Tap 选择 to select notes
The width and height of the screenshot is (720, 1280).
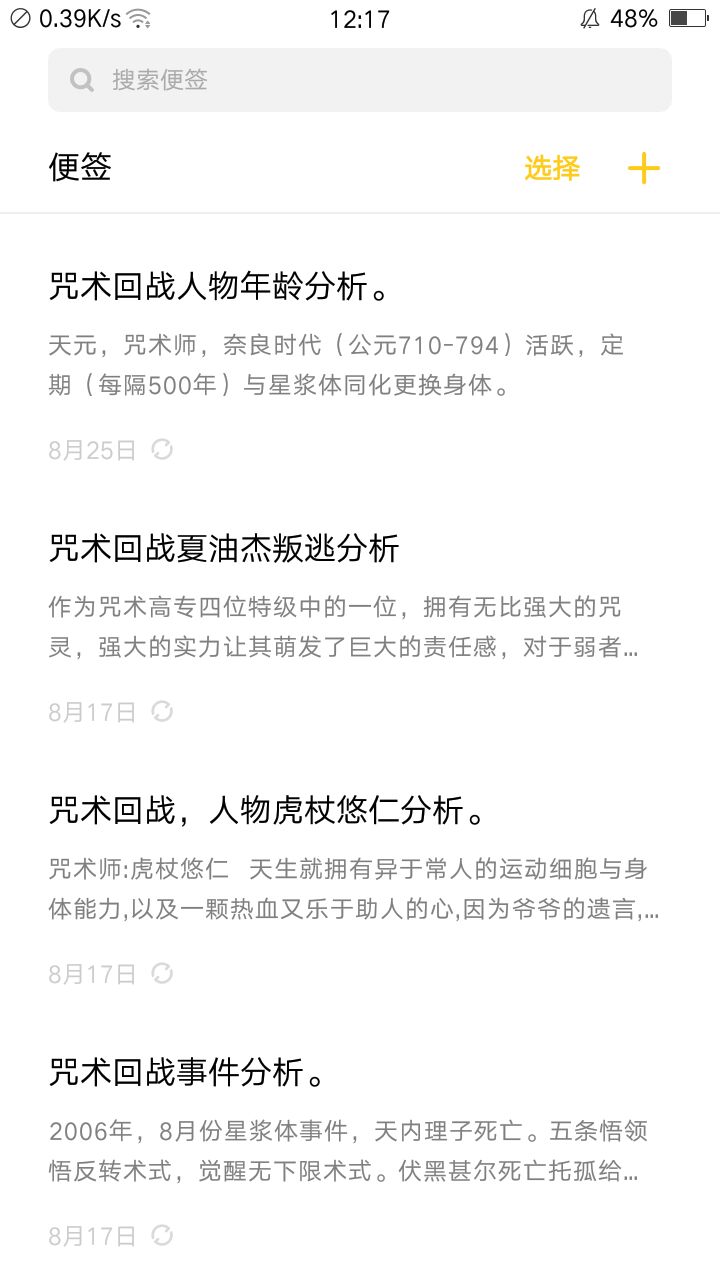pyautogui.click(x=552, y=168)
